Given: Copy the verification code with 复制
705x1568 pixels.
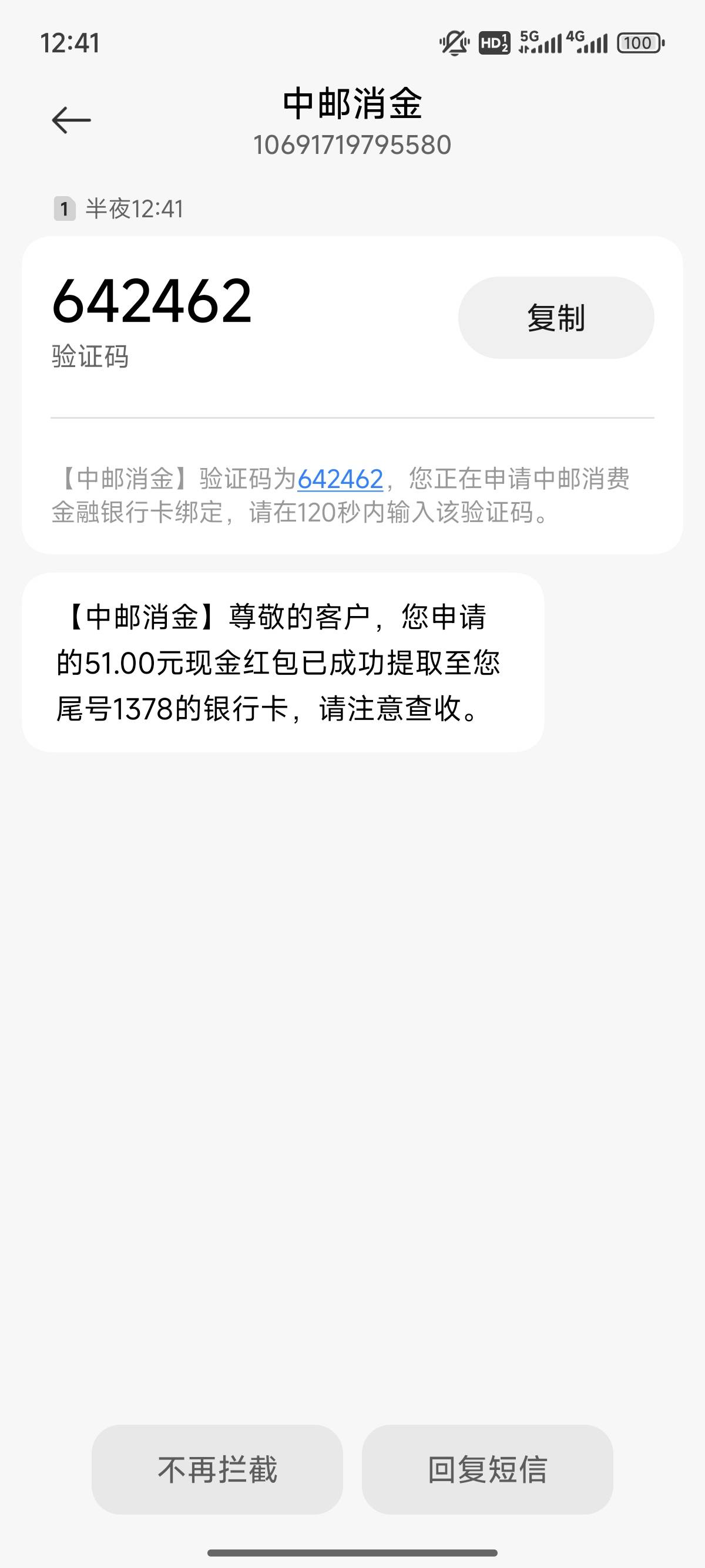Looking at the screenshot, I should [x=556, y=318].
